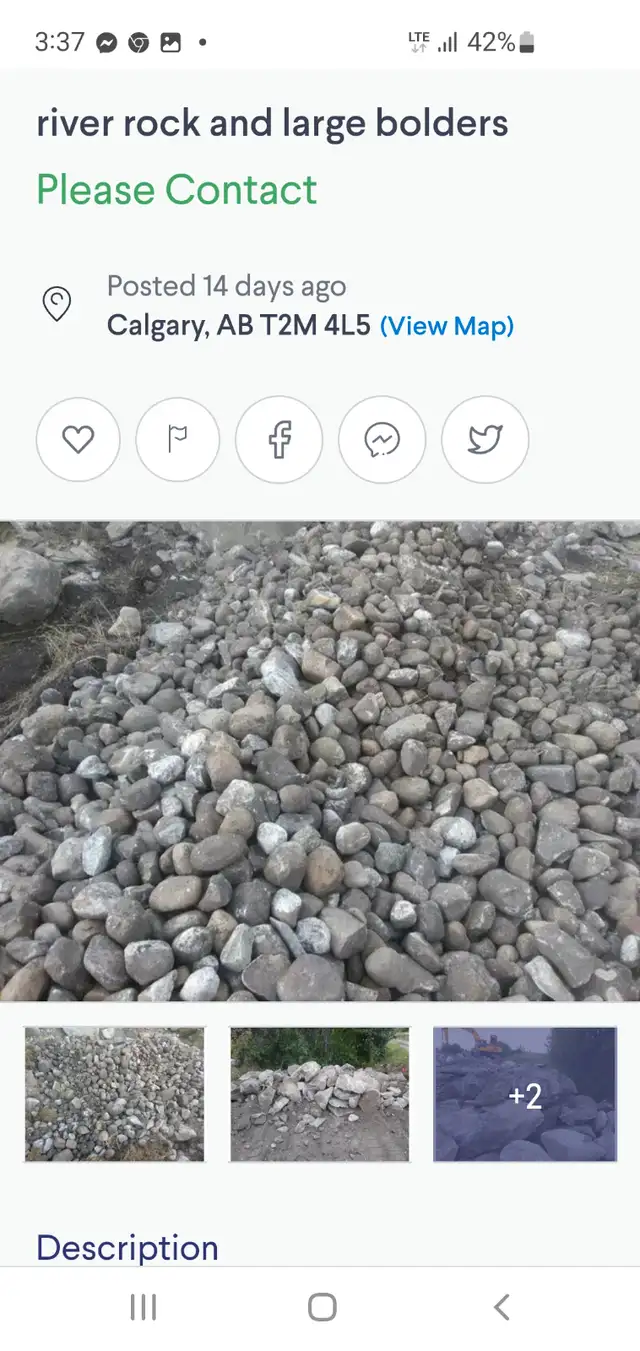This screenshot has height=1351, width=640.
Task: Open the main river rock photo
Action: coord(320,761)
